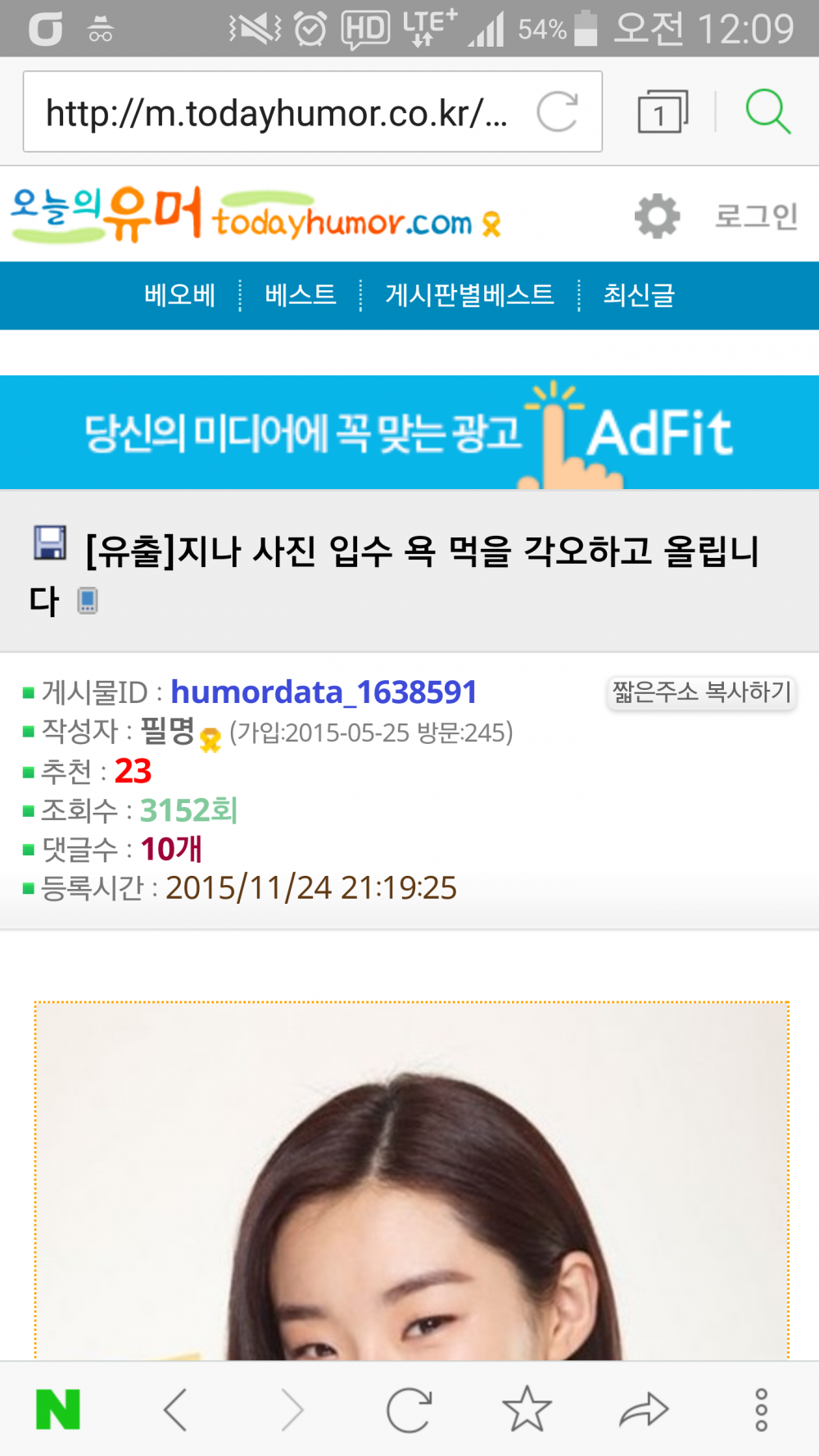Select the 최신글 menu item
The image size is (819, 1456).
click(643, 295)
